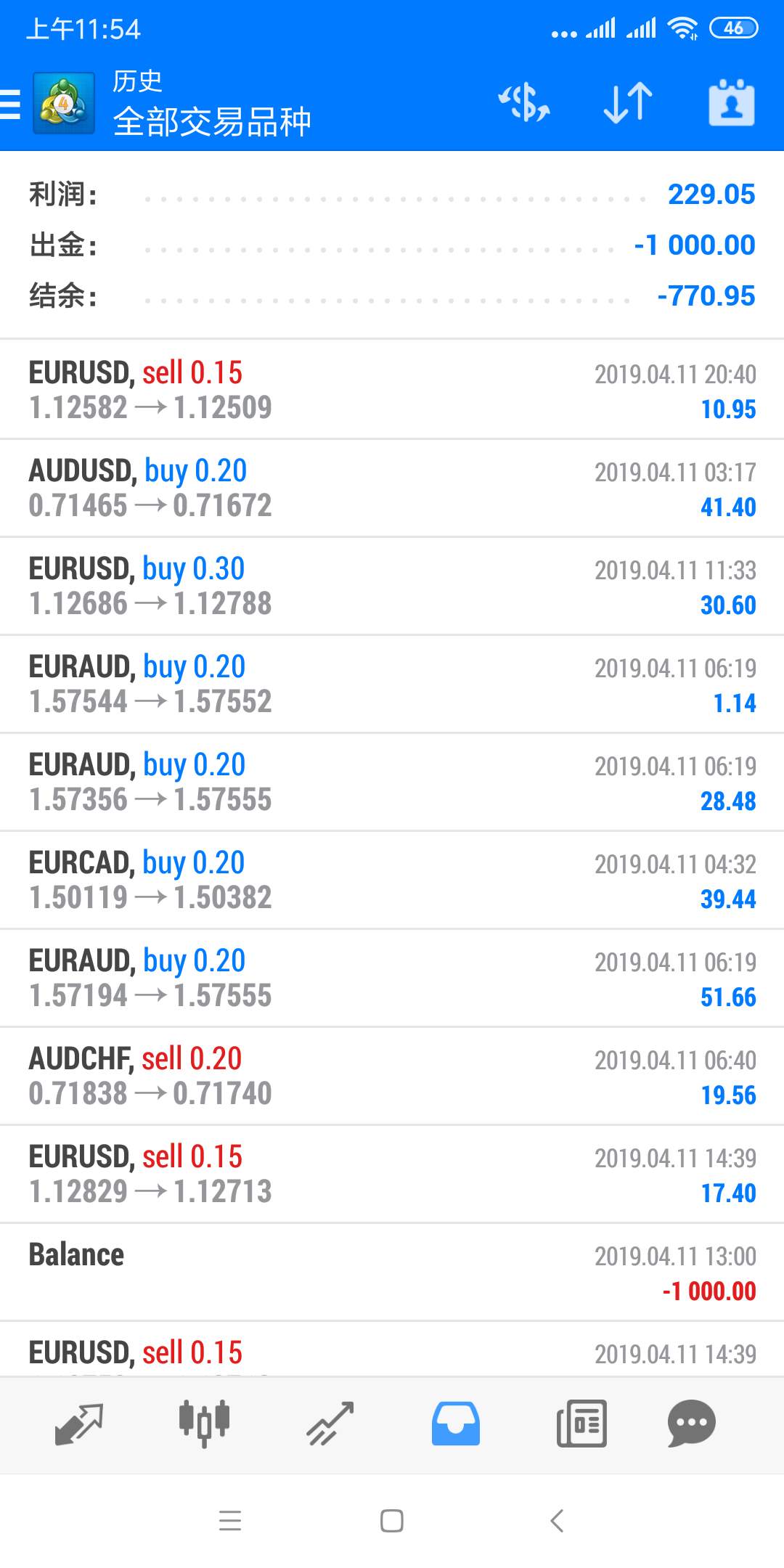Select the EURCAD buy 0.20 trade
The width and height of the screenshot is (784, 1568).
click(x=392, y=880)
